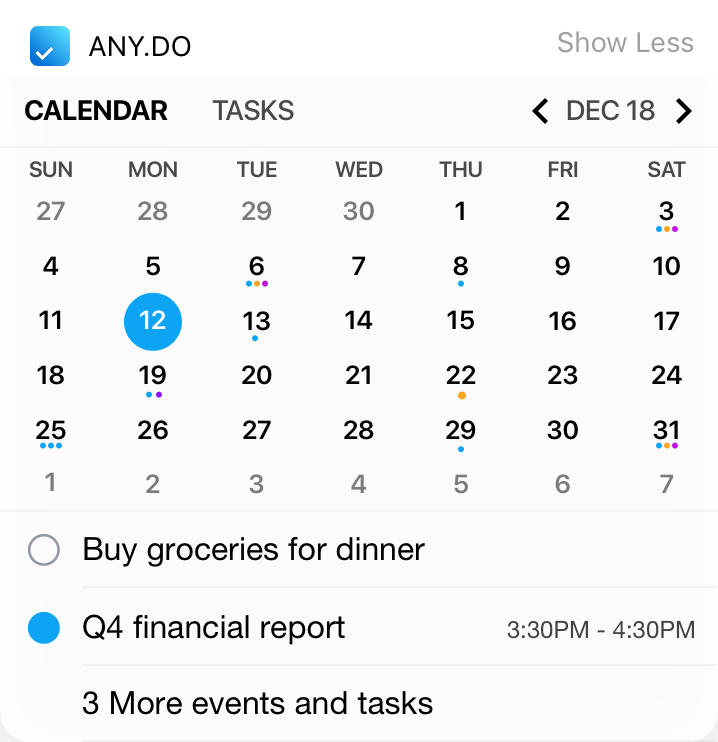Viewport: 718px width, 742px height.
Task: Expand 3 More events and tasks
Action: pos(258,703)
